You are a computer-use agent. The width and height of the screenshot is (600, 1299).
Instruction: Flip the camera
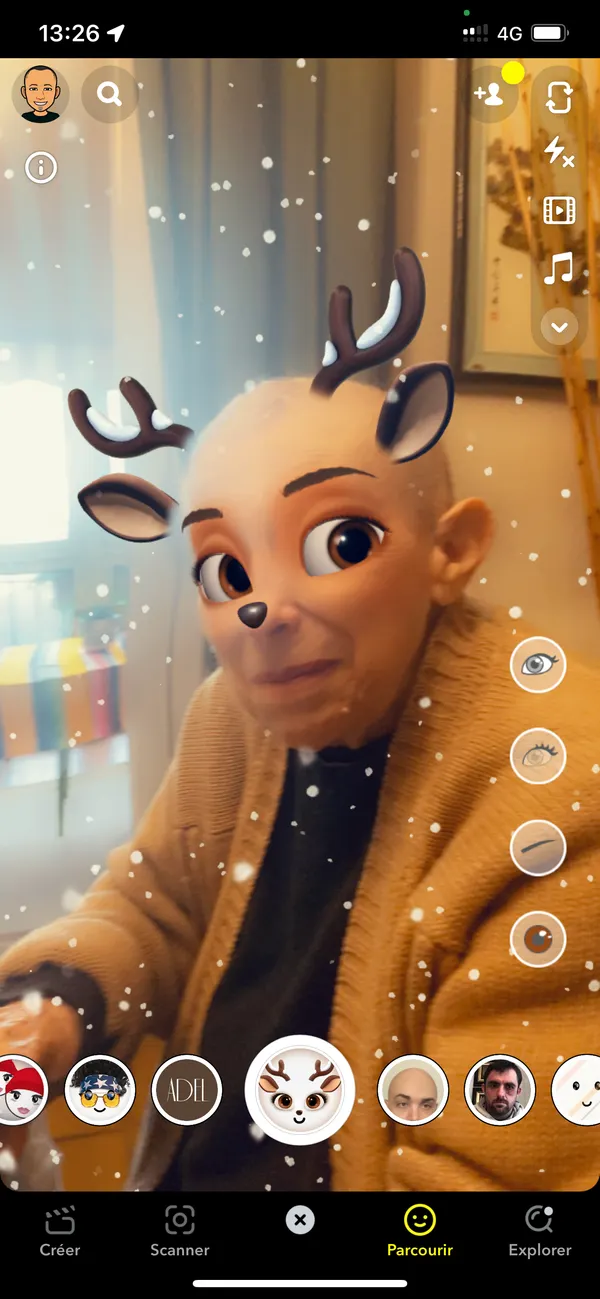pyautogui.click(x=559, y=97)
